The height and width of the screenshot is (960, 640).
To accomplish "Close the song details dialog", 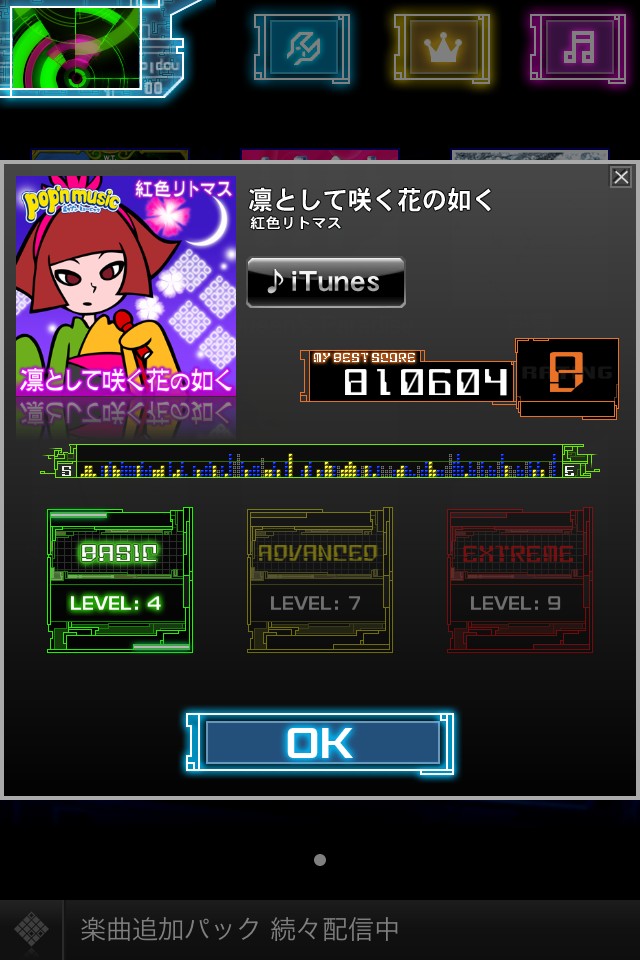I will point(620,177).
